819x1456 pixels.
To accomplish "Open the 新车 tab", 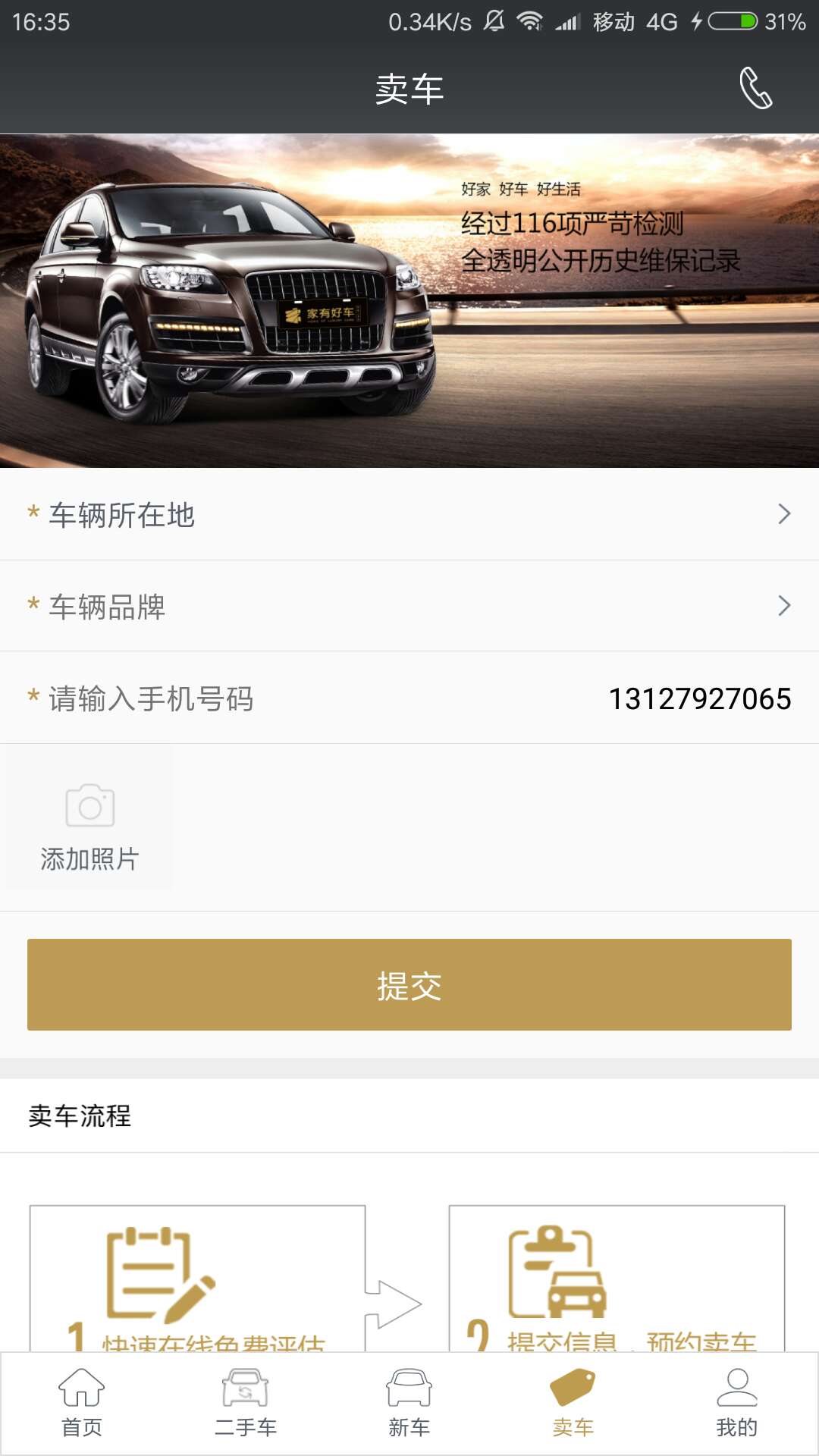I will point(409,1403).
